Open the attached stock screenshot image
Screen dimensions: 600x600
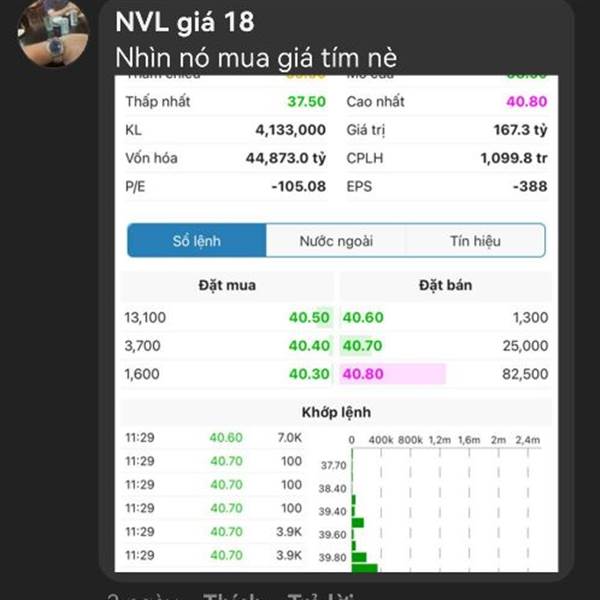[x=335, y=320]
